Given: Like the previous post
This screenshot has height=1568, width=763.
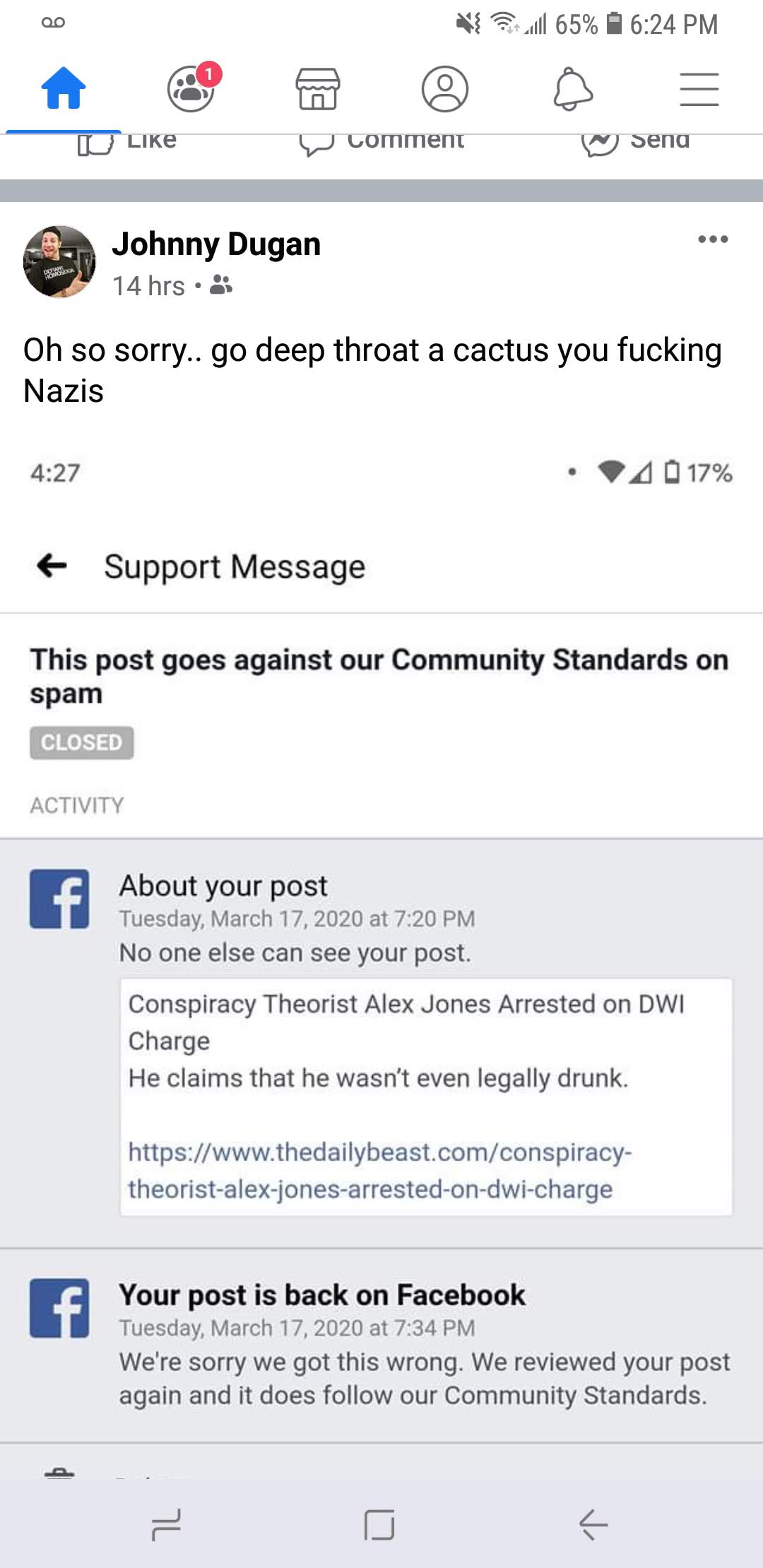Looking at the screenshot, I should [x=127, y=141].
